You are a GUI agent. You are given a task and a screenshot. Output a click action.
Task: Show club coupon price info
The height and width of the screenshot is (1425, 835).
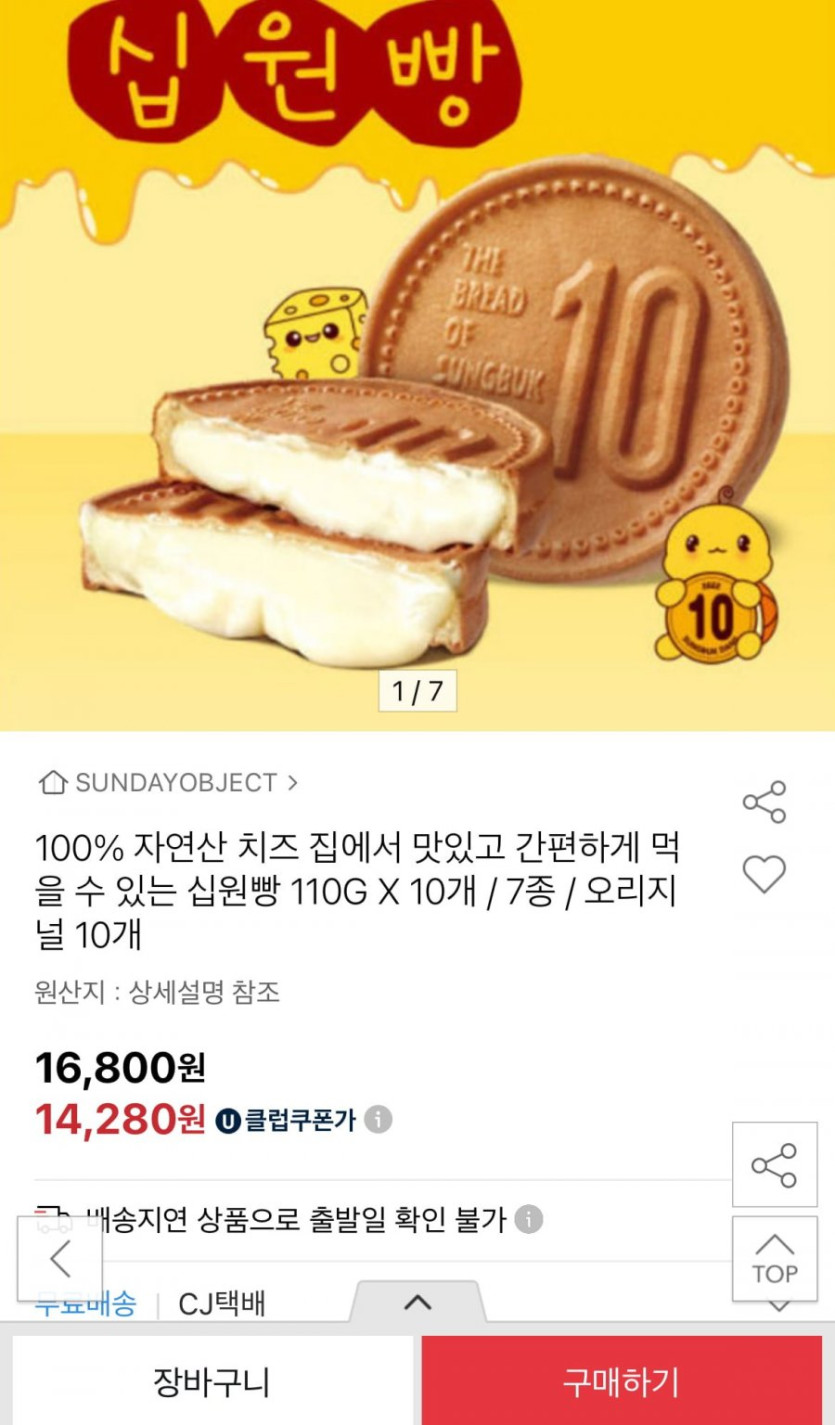tap(378, 1119)
